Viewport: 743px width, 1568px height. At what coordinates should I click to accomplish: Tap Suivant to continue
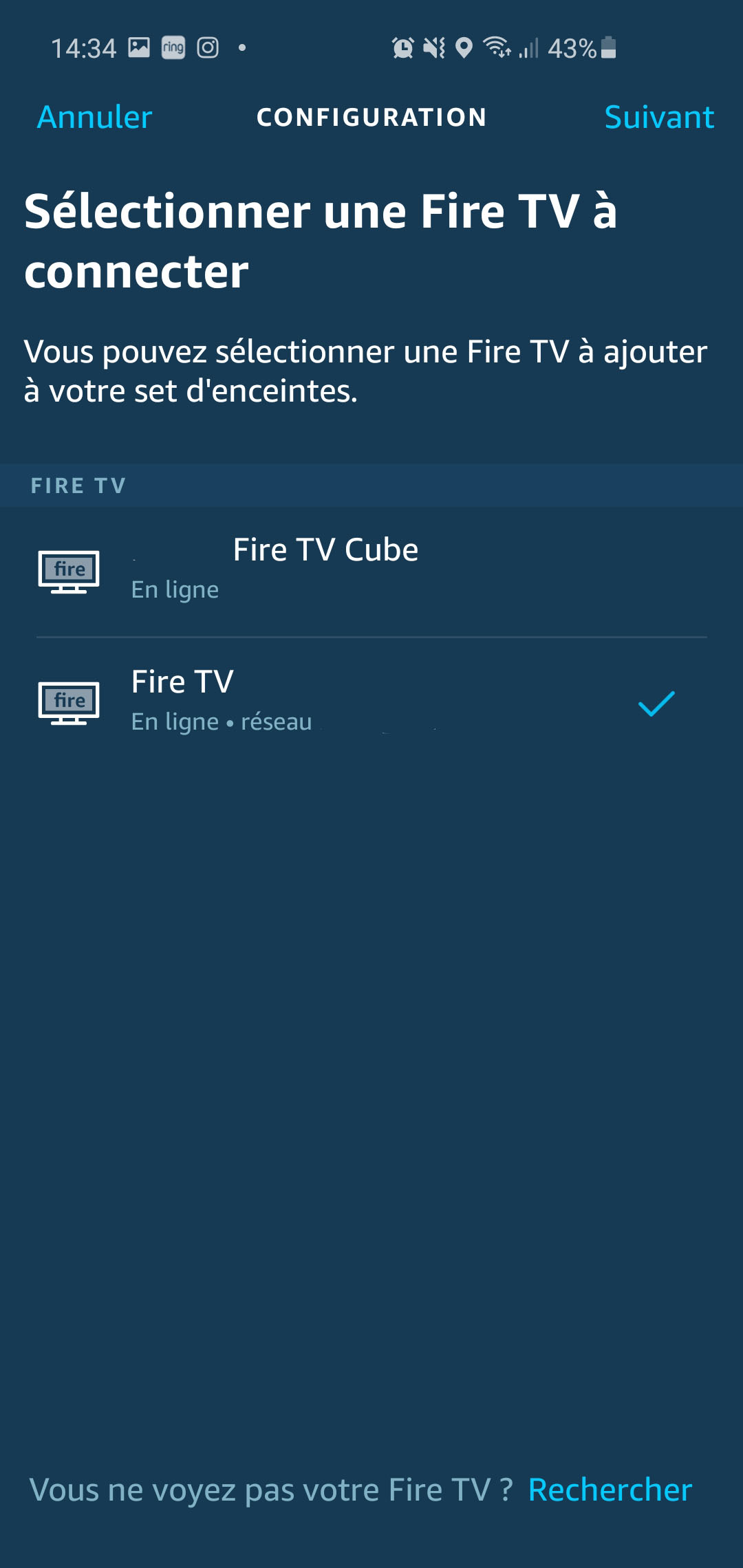658,117
